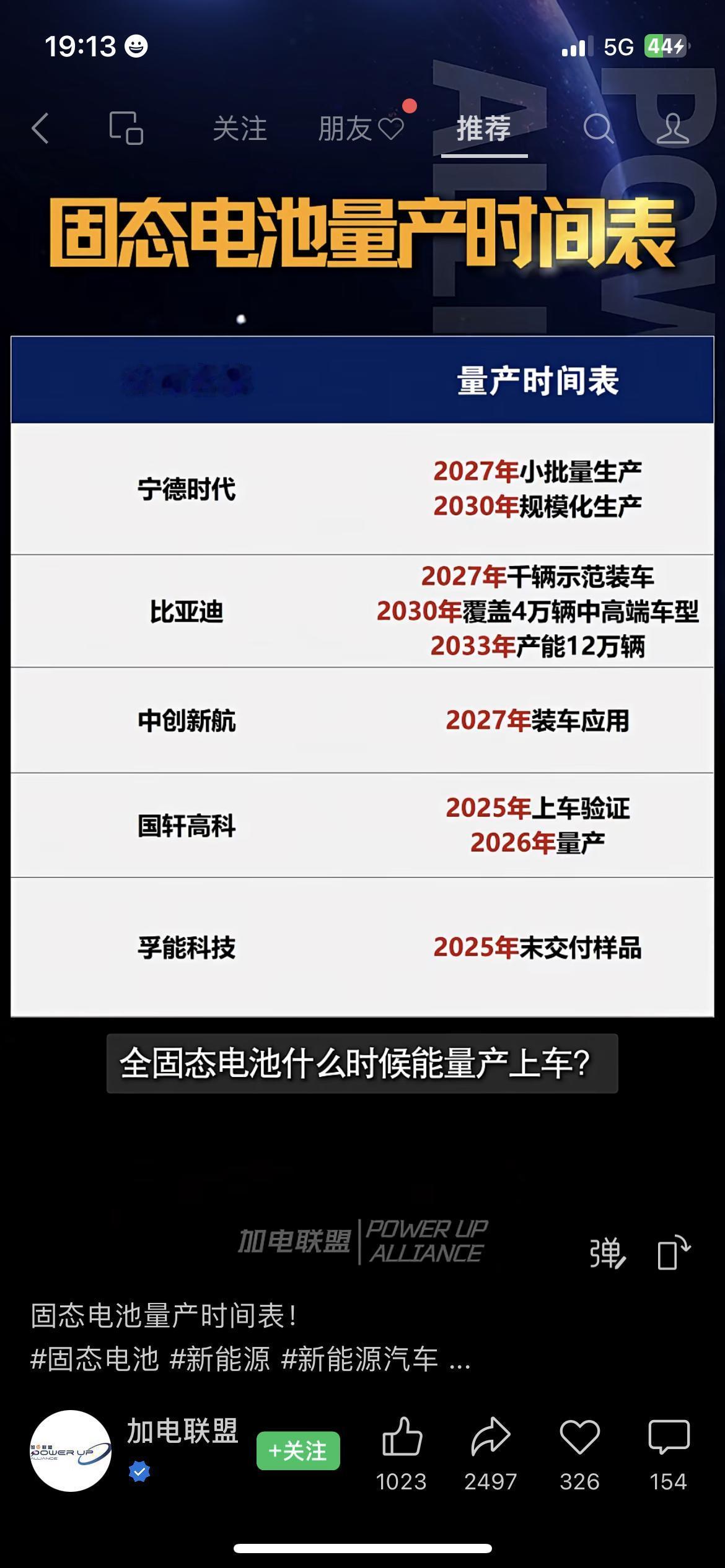Switch to the 关注 tab
This screenshot has height=1568, width=725.
pos(240,127)
